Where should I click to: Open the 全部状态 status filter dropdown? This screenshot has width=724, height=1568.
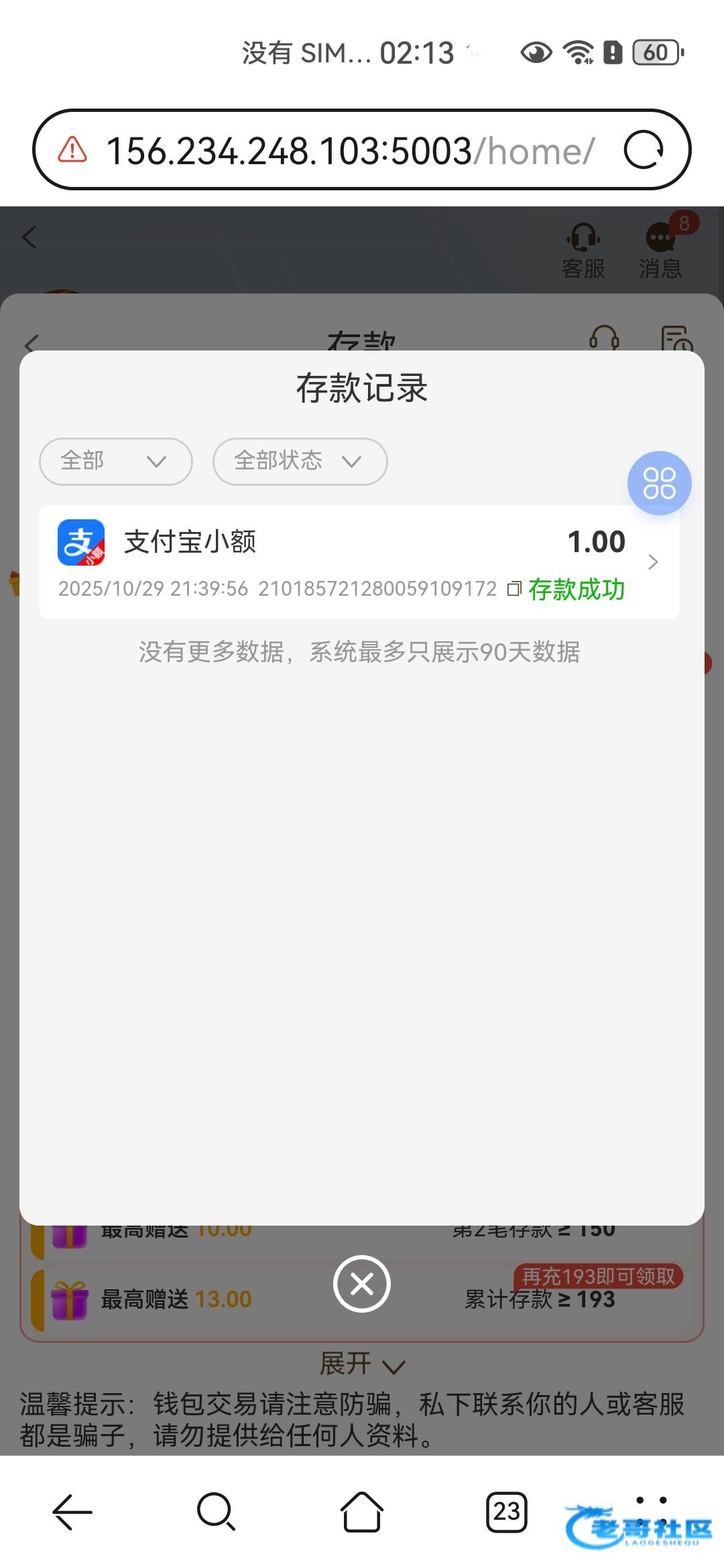300,461
